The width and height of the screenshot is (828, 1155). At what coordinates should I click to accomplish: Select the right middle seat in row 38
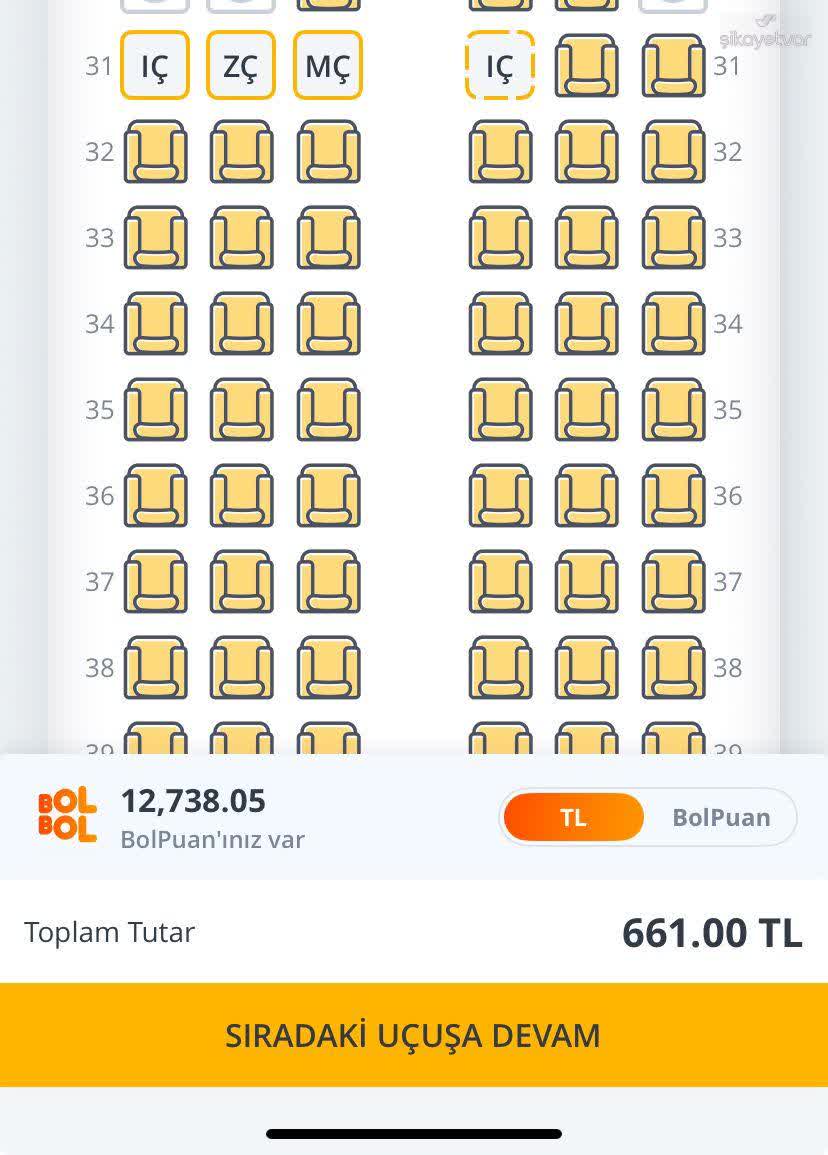(x=587, y=668)
